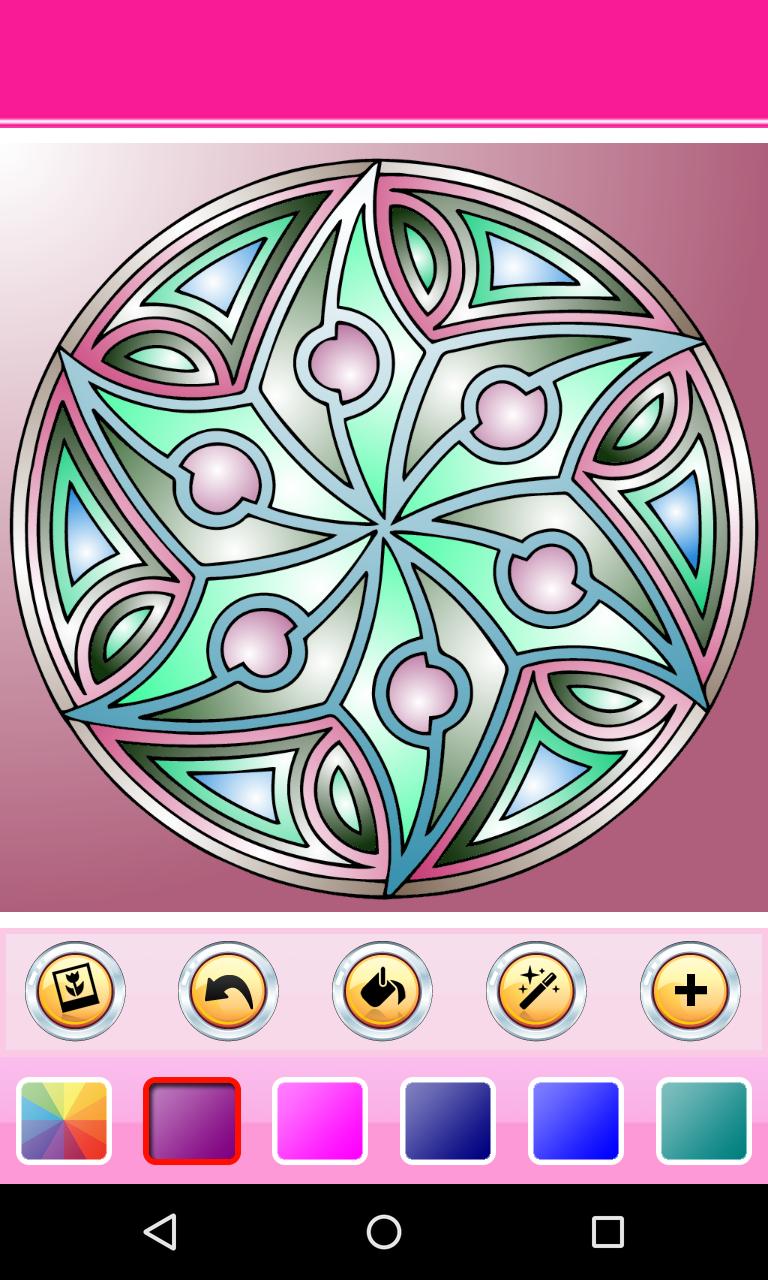Open the picture gallery icon
The image size is (768, 1280).
point(75,991)
